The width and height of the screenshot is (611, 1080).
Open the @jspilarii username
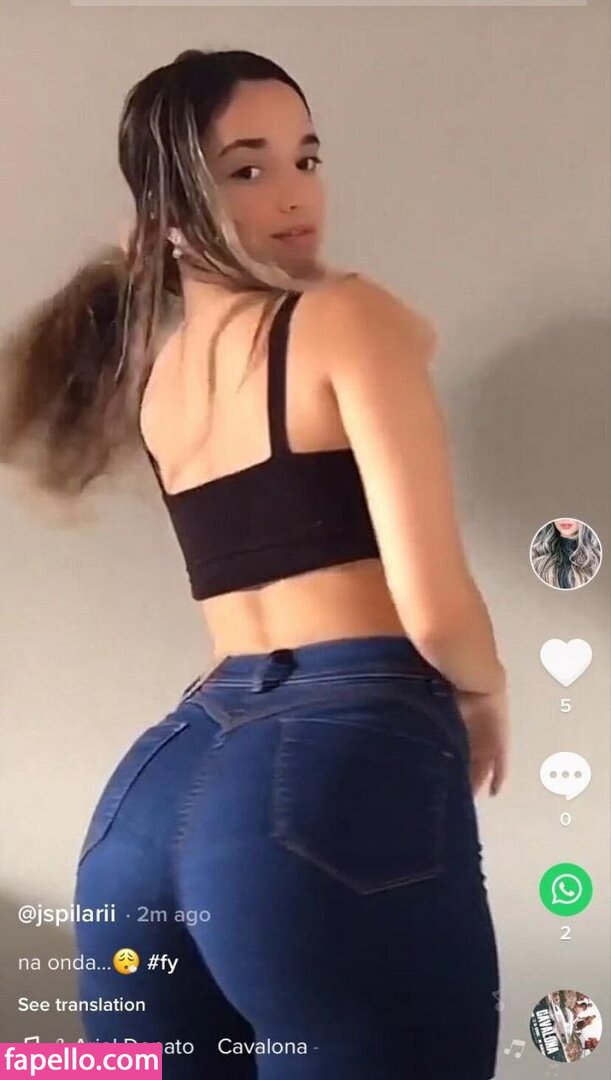(67, 914)
